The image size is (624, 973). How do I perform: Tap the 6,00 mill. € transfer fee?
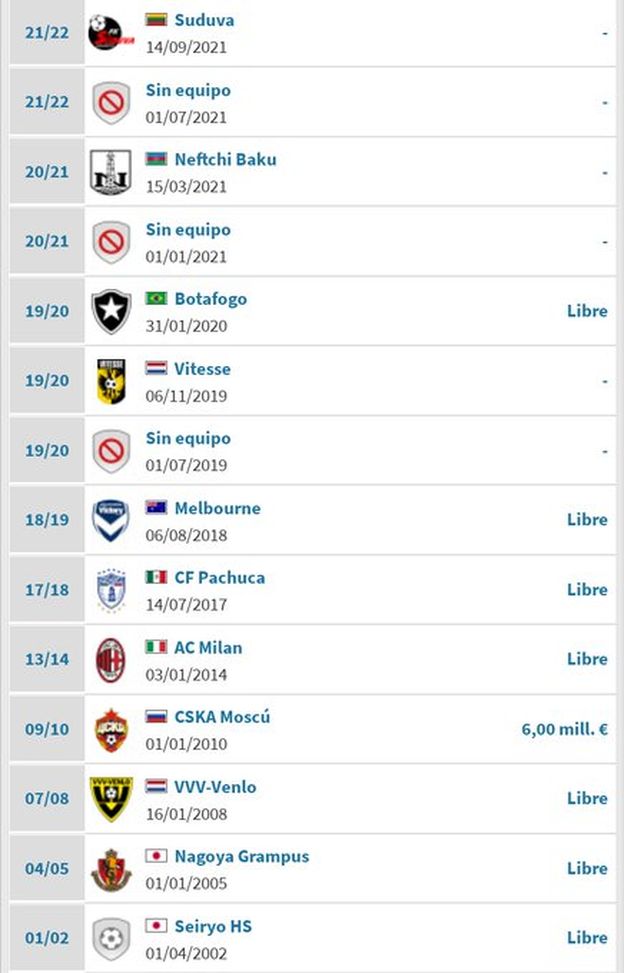click(x=564, y=729)
